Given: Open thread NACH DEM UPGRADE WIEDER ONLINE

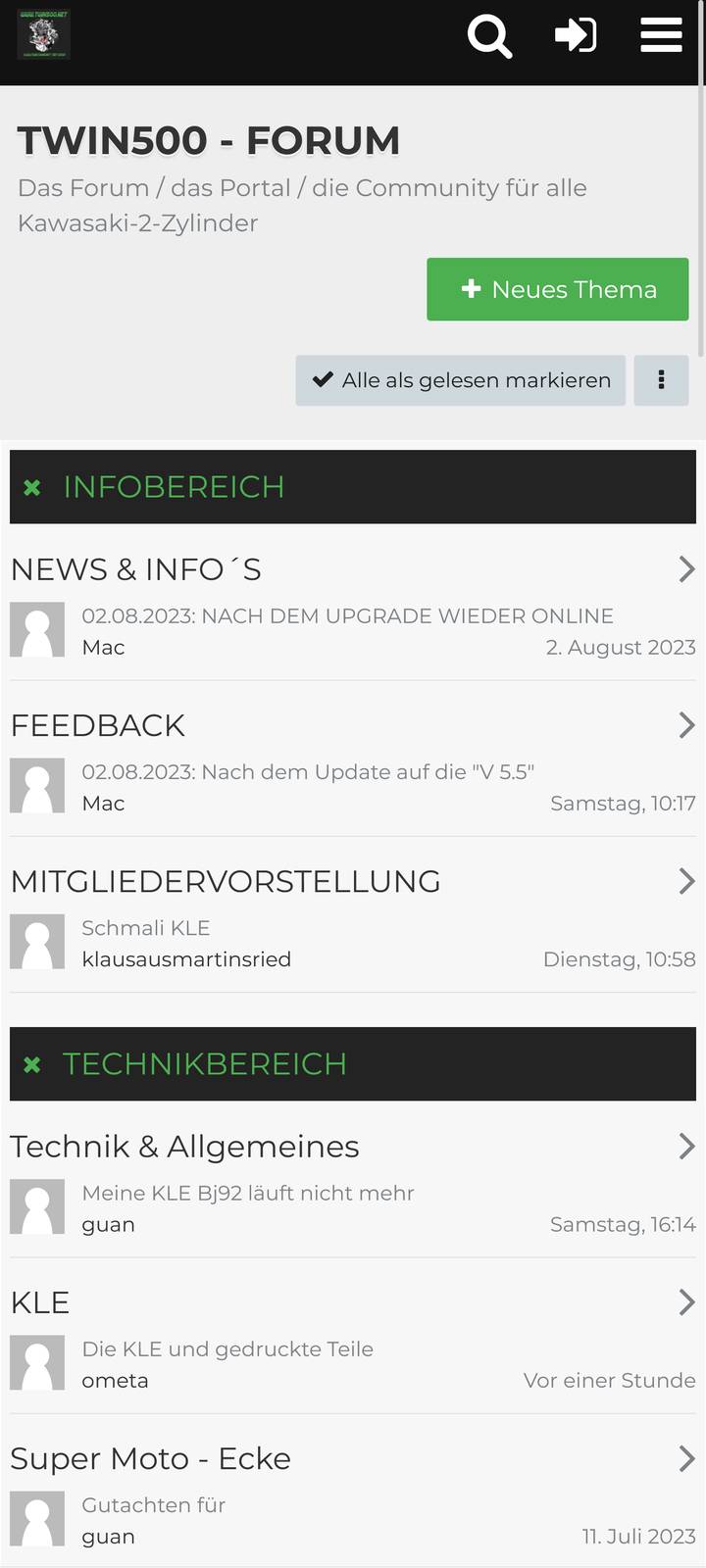Looking at the screenshot, I should (347, 615).
